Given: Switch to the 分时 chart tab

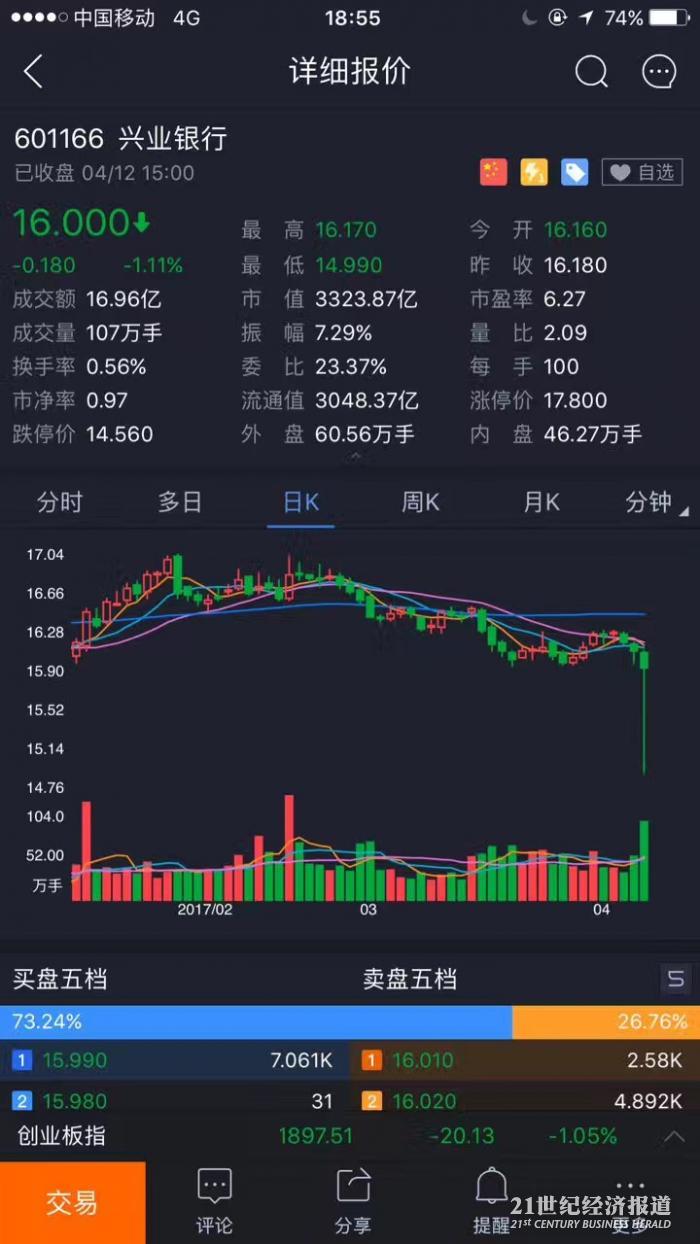Looking at the screenshot, I should tap(59, 502).
